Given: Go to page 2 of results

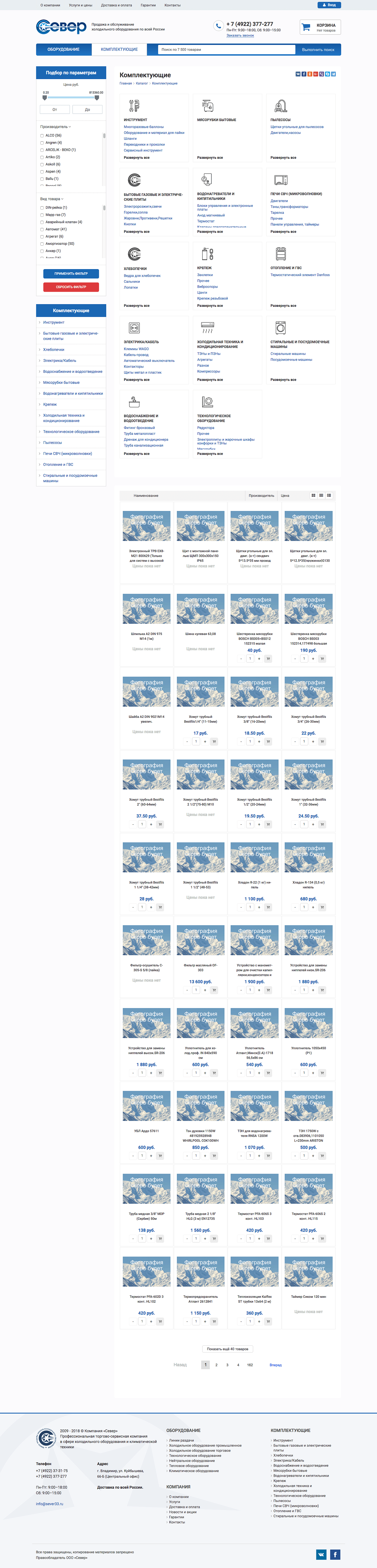Looking at the screenshot, I should (216, 1365).
